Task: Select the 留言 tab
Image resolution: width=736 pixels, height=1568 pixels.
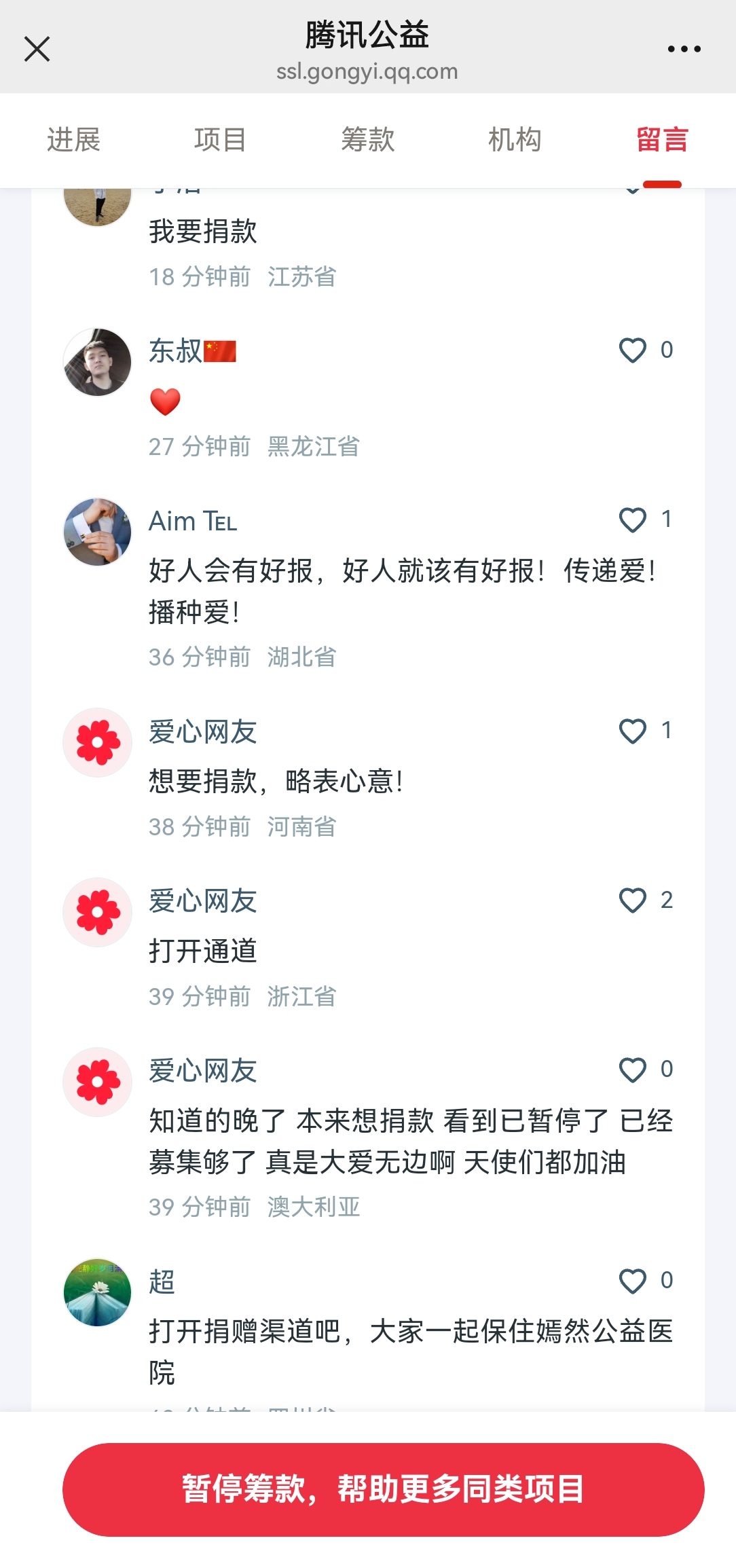Action: pos(662,140)
